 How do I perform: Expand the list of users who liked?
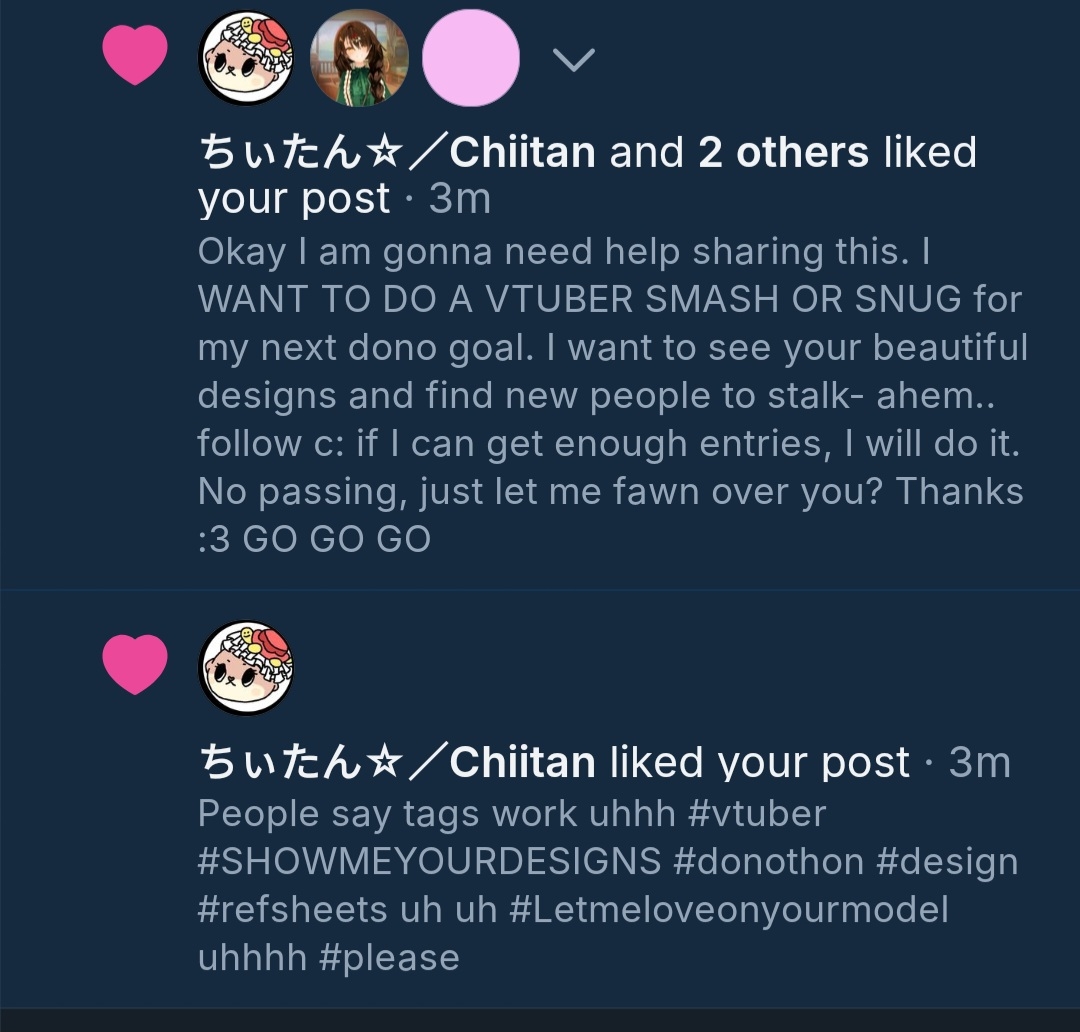pyautogui.click(x=574, y=60)
